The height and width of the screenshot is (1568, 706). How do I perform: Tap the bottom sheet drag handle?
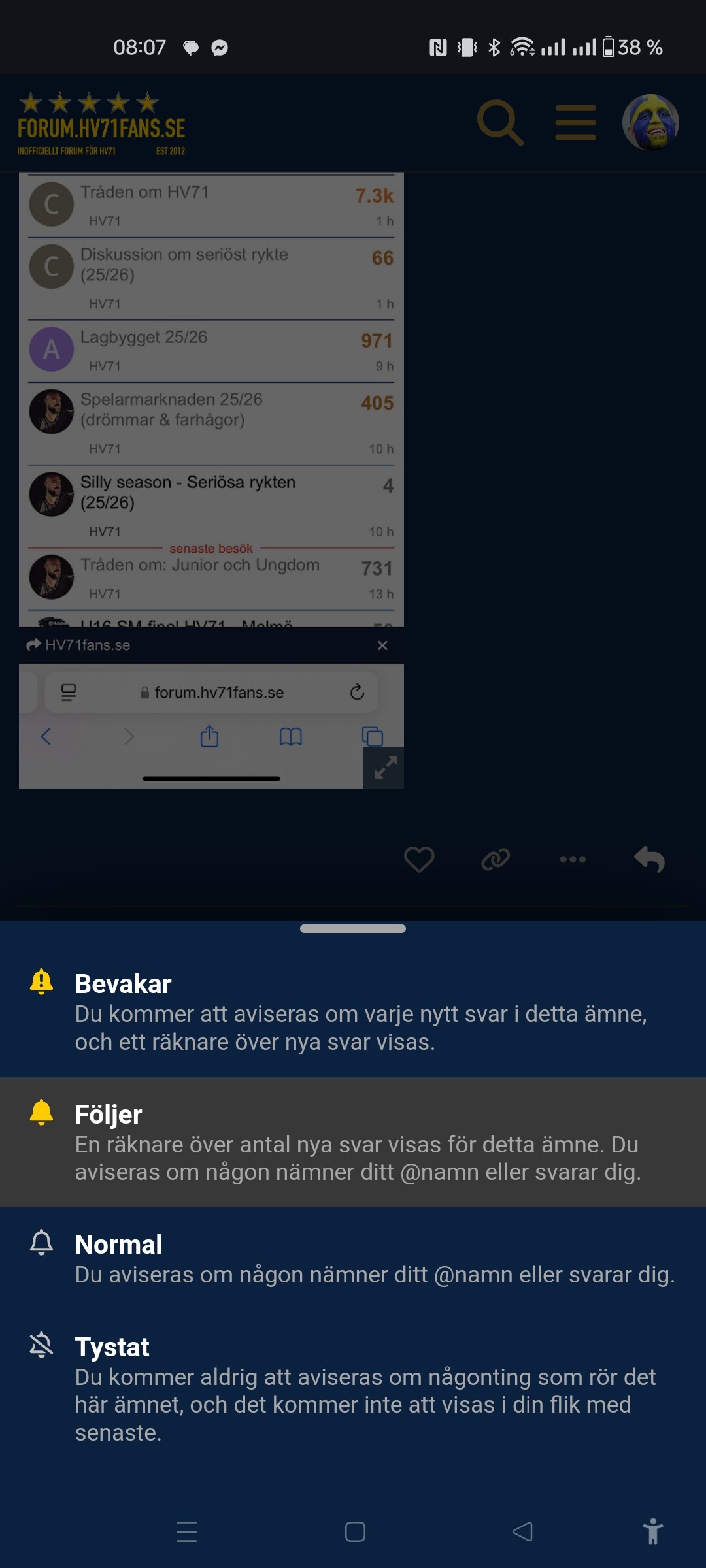(353, 928)
